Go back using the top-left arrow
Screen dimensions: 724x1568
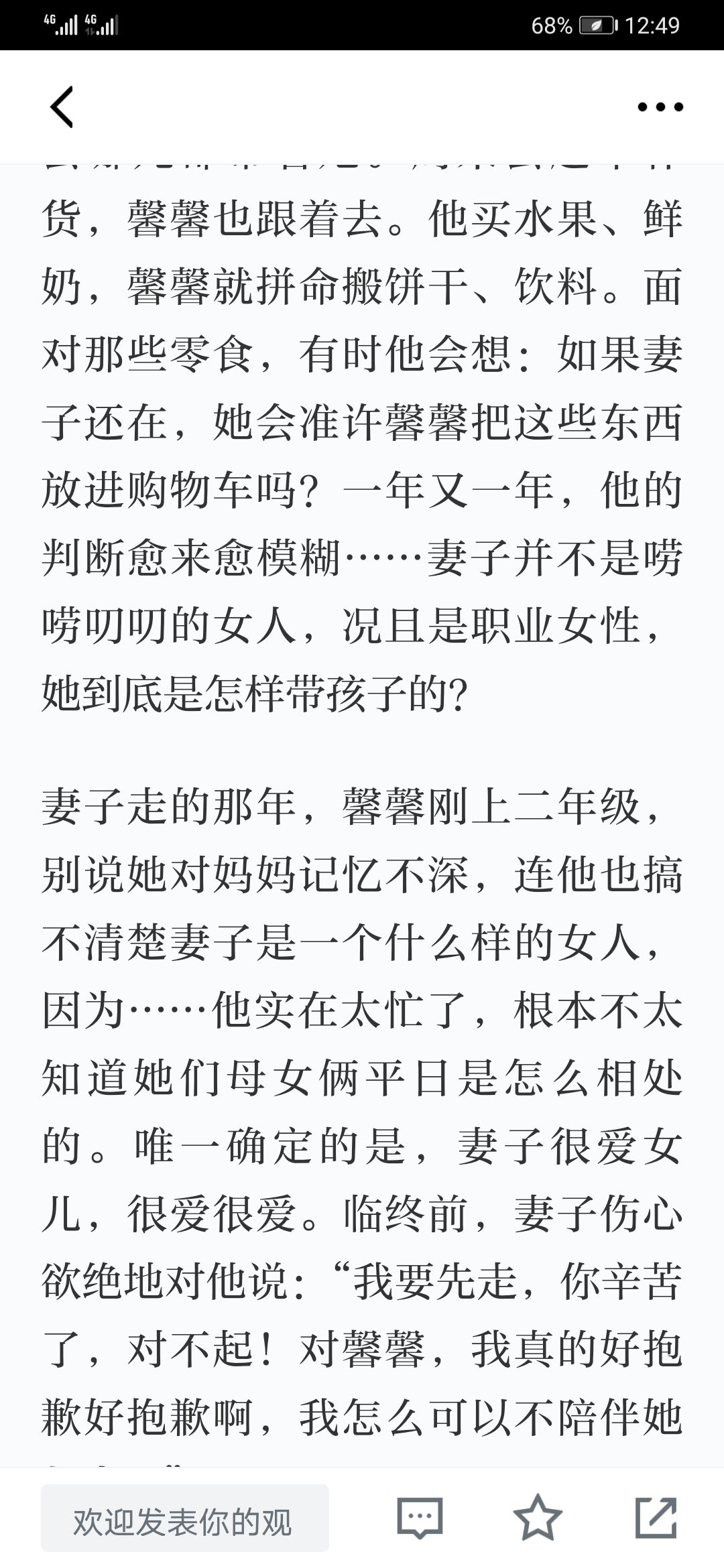pos(61,107)
